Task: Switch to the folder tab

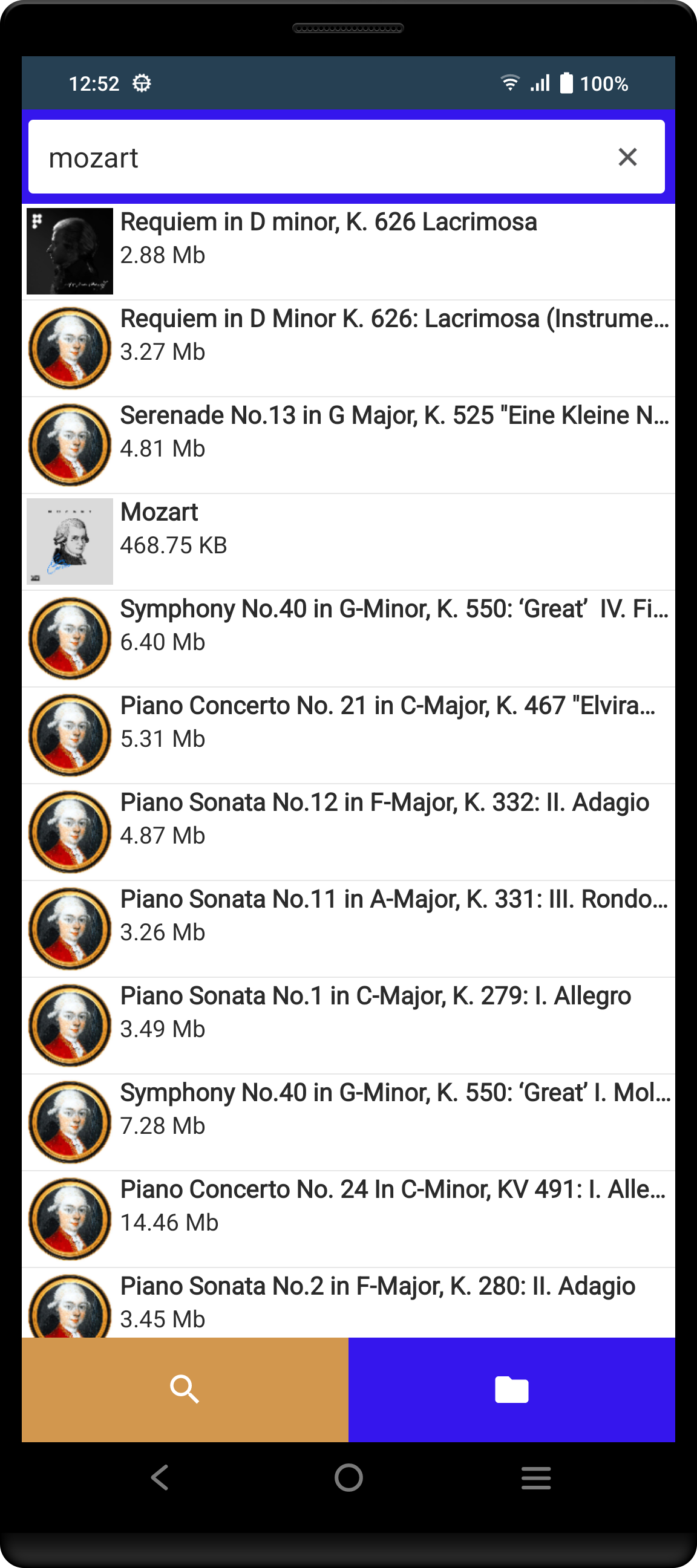Action: [511, 1389]
